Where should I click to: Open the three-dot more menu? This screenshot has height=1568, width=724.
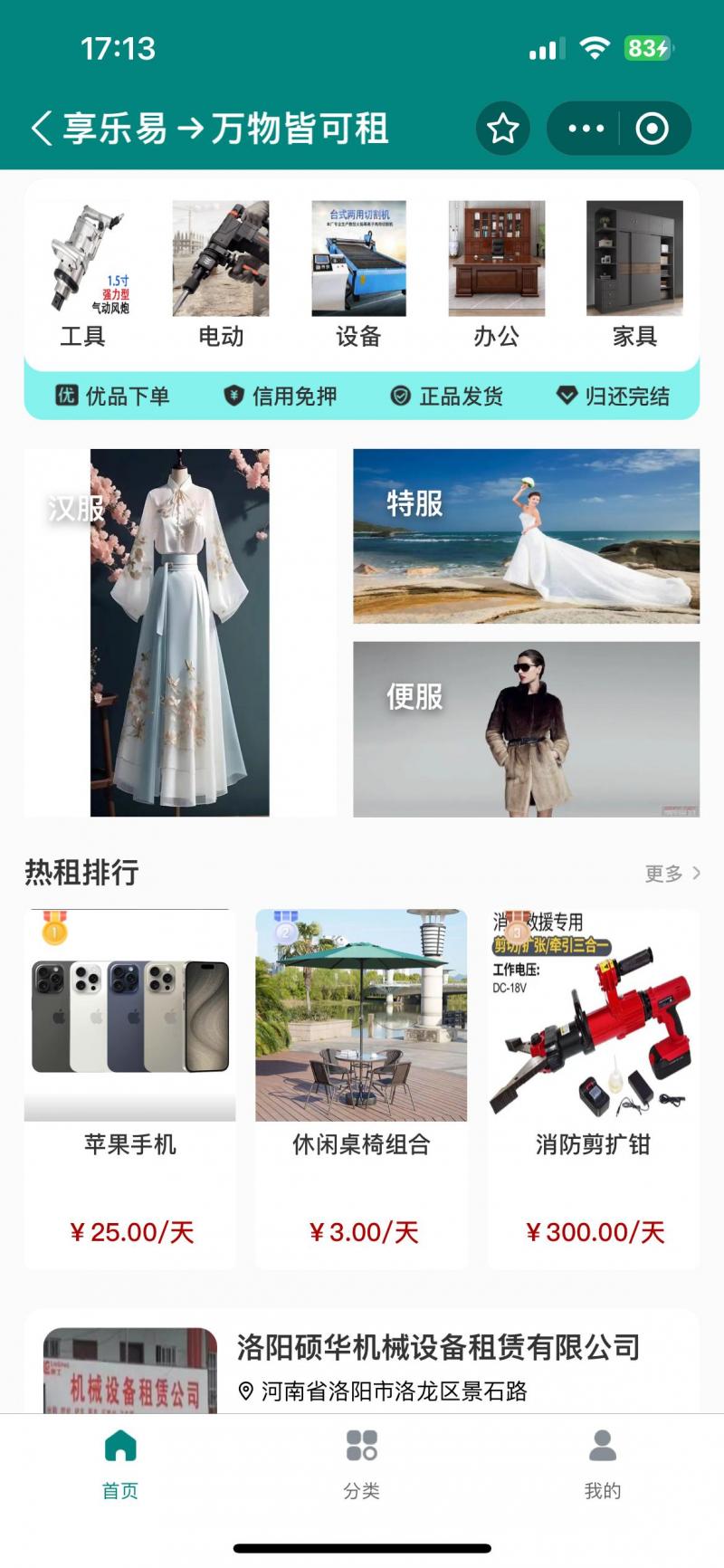pos(586,129)
